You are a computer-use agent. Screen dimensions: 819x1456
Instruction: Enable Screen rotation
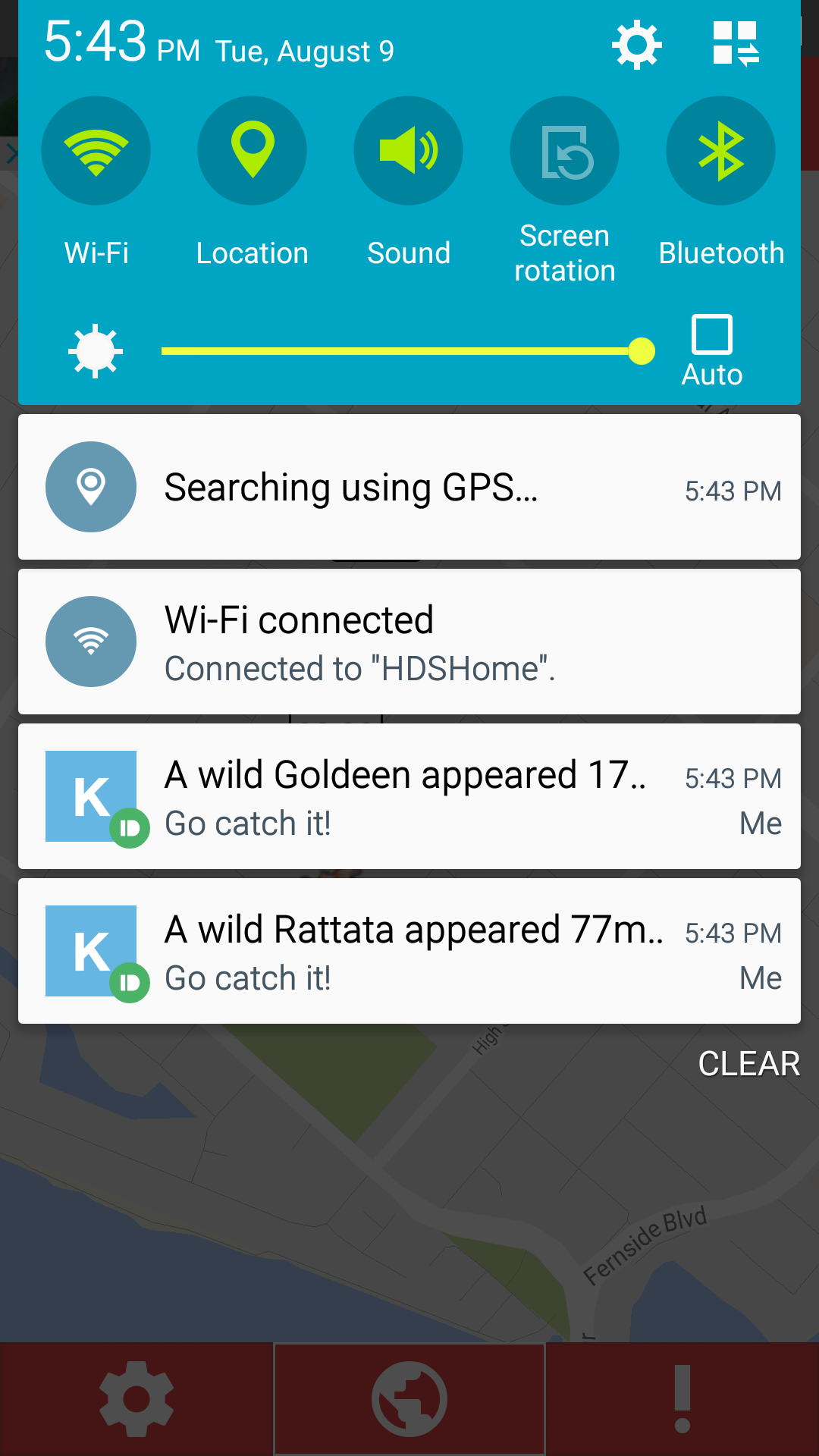pos(564,151)
